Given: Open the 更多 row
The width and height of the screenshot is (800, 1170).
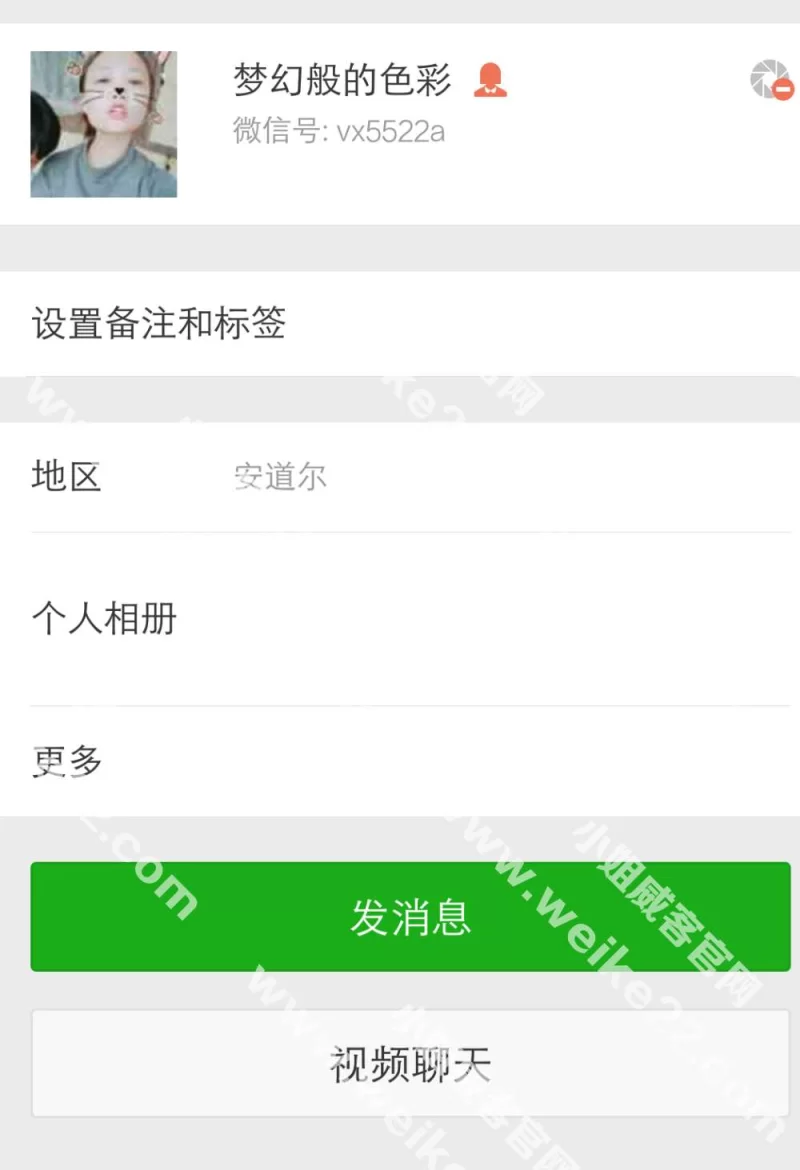Looking at the screenshot, I should 400,762.
